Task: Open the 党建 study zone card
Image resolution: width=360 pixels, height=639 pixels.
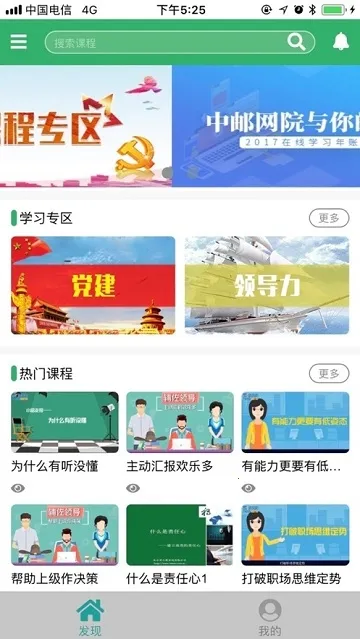Action: [93, 285]
